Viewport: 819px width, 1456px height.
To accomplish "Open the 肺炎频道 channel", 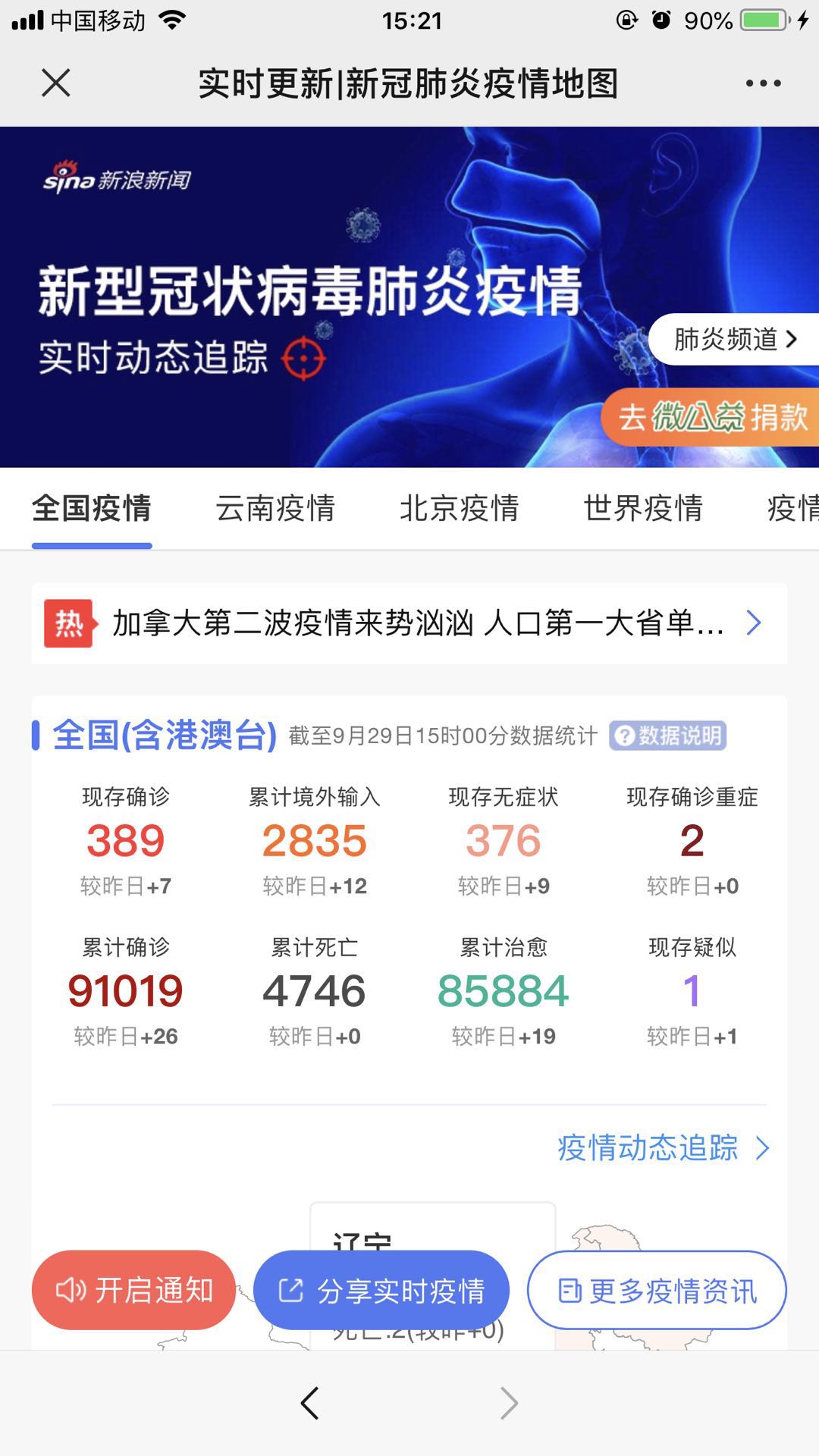I will [734, 339].
